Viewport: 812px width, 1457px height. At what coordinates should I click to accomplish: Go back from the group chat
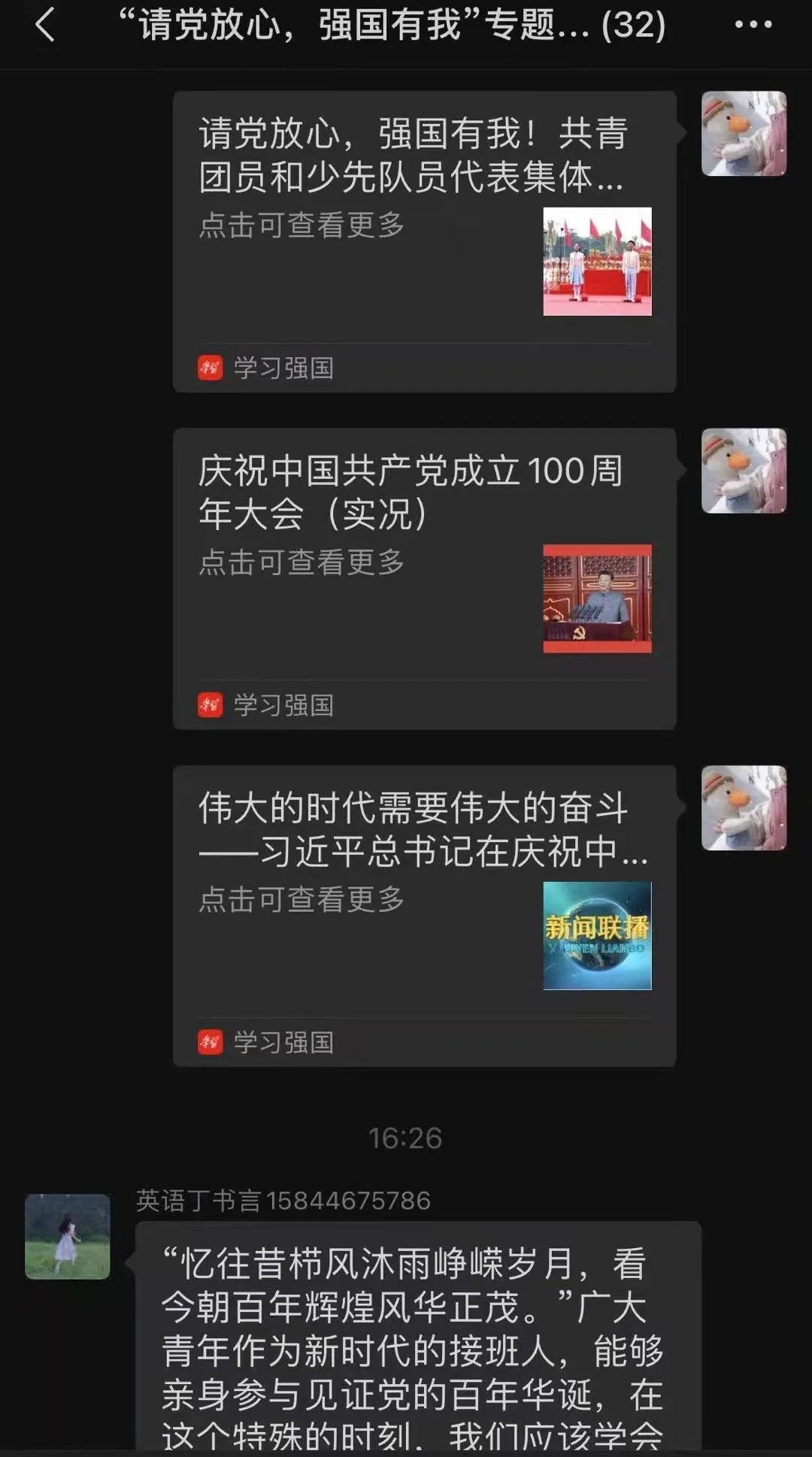(x=45, y=25)
